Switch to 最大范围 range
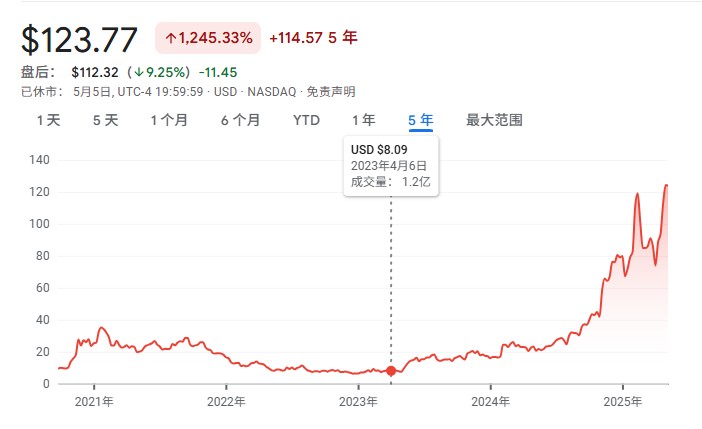Viewport: 702px width, 429px height. (494, 120)
